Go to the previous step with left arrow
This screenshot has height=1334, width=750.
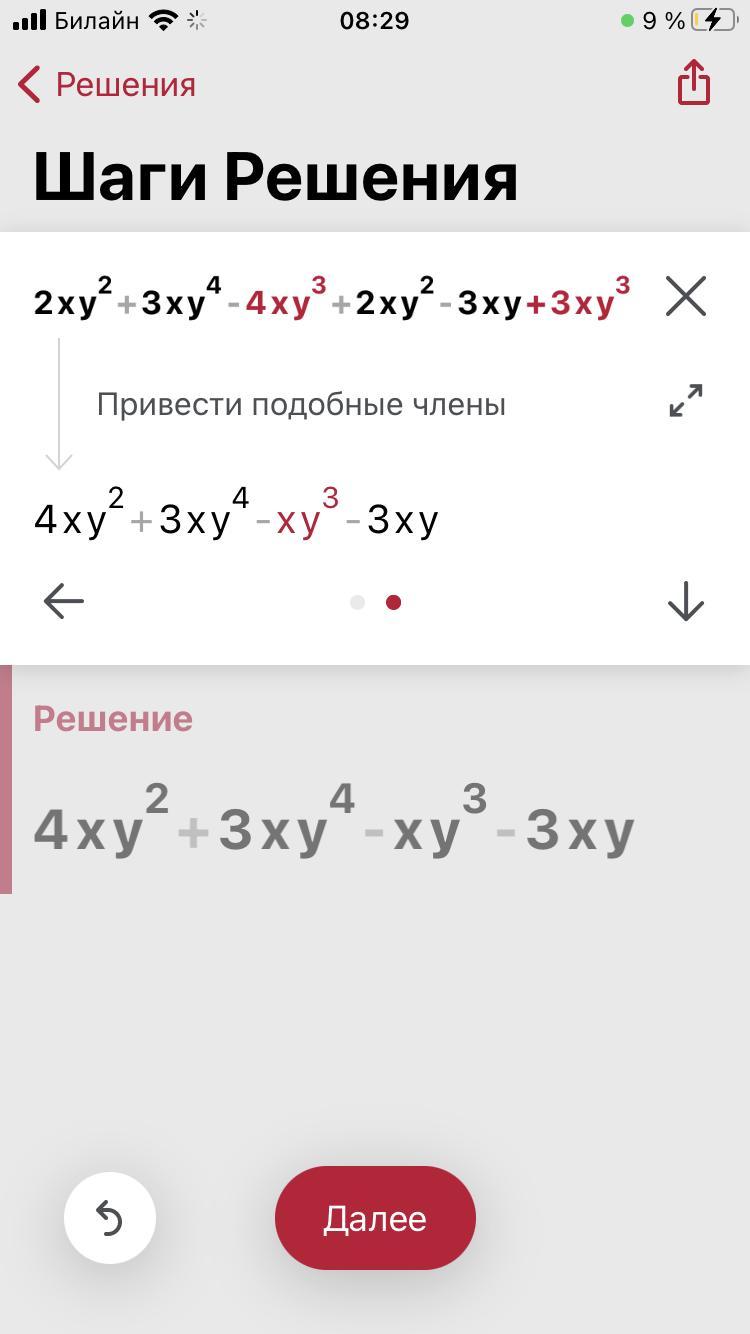pyautogui.click(x=64, y=601)
